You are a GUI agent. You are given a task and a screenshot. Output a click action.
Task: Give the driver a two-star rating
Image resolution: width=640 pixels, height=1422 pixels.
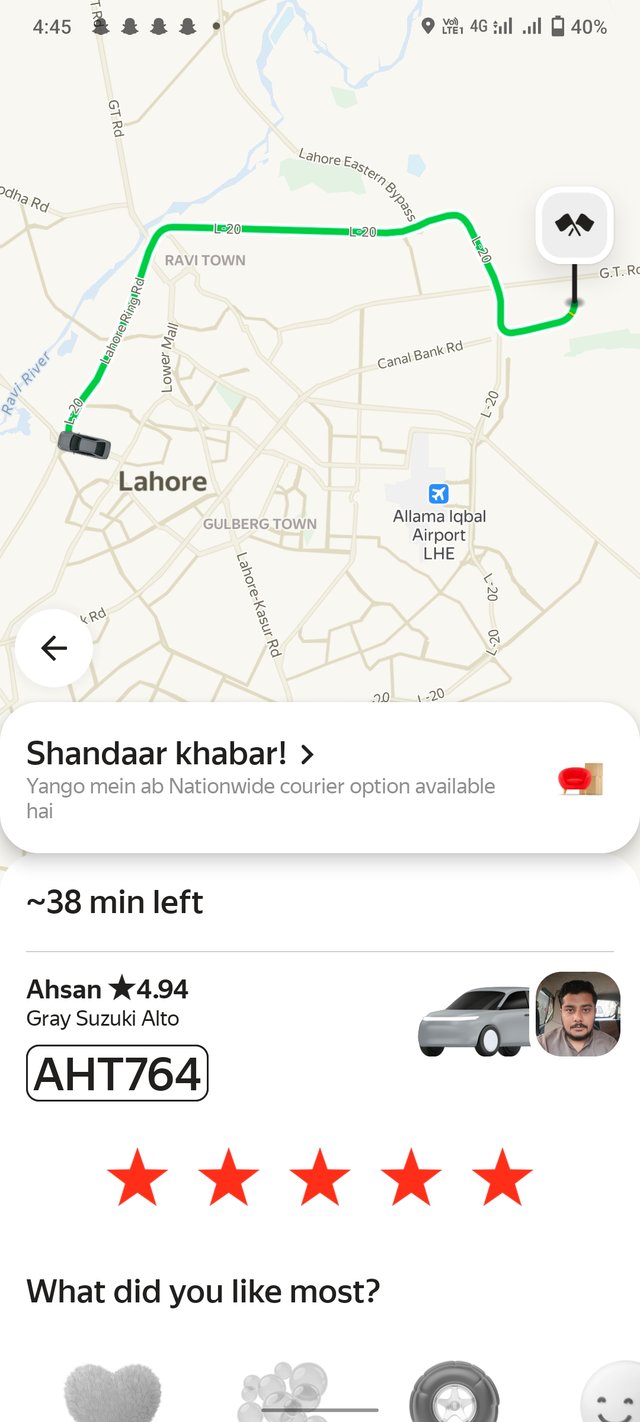228,1178
